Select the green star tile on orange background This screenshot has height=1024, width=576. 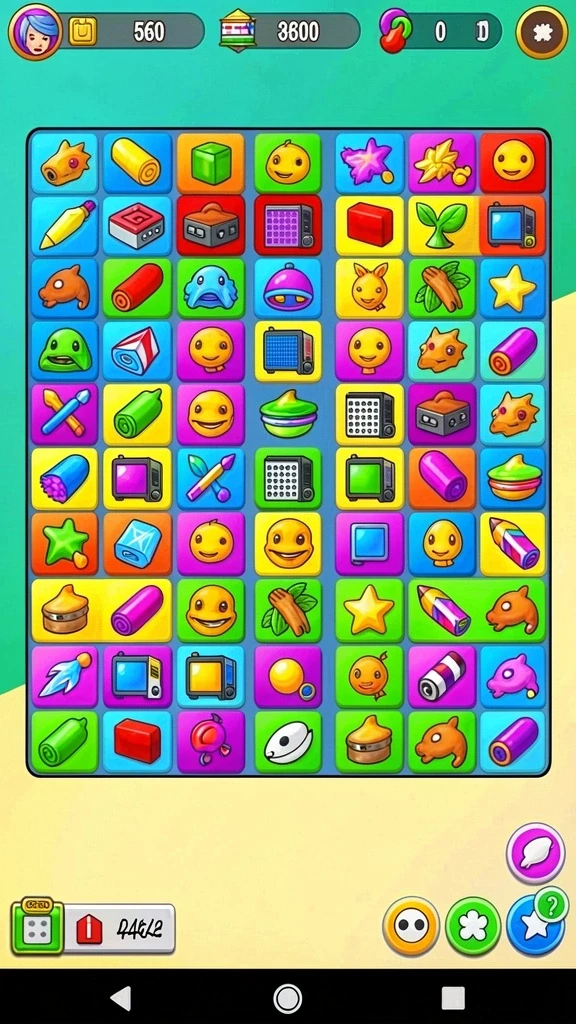[x=64, y=543]
